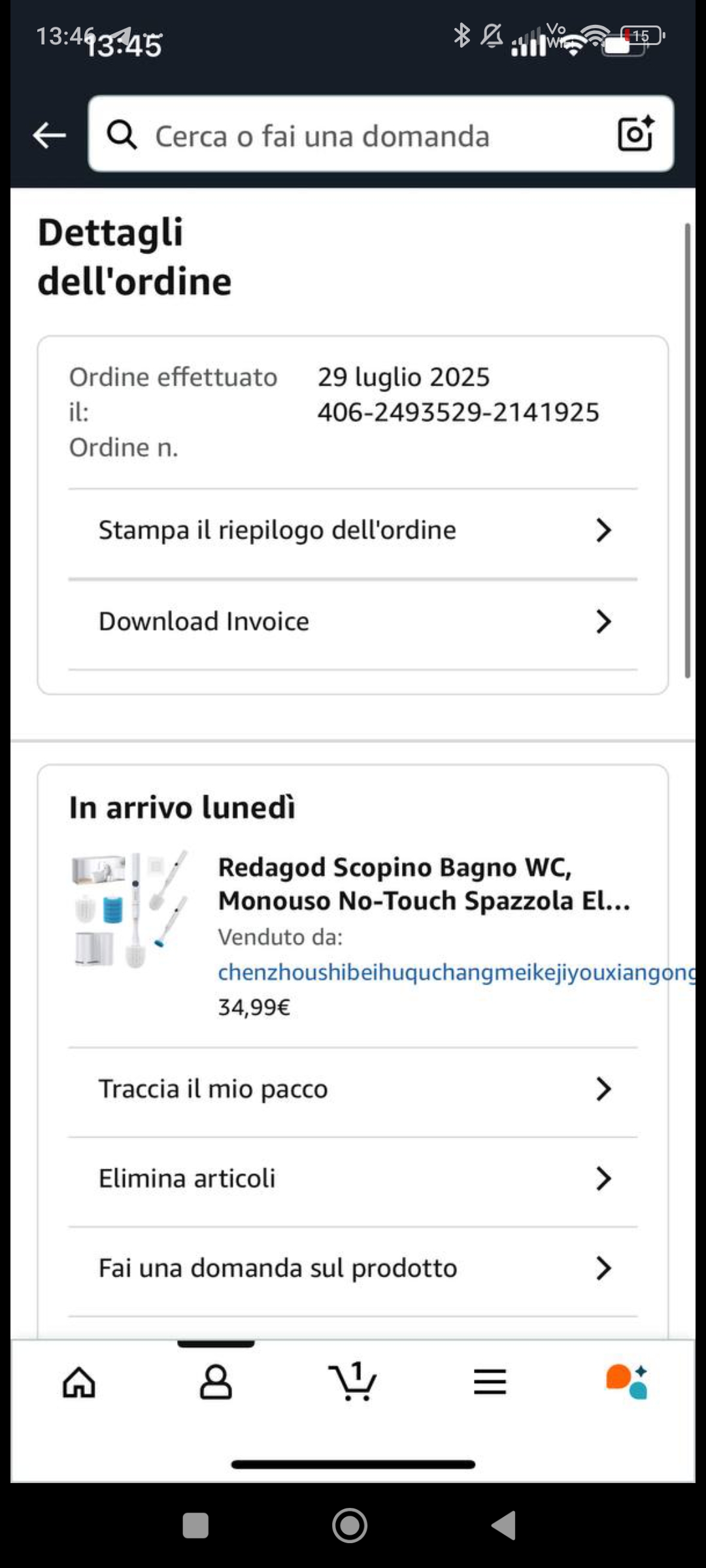Open the Rufus AI assistant tab
Image resolution: width=706 pixels, height=1568 pixels.
click(x=627, y=1382)
